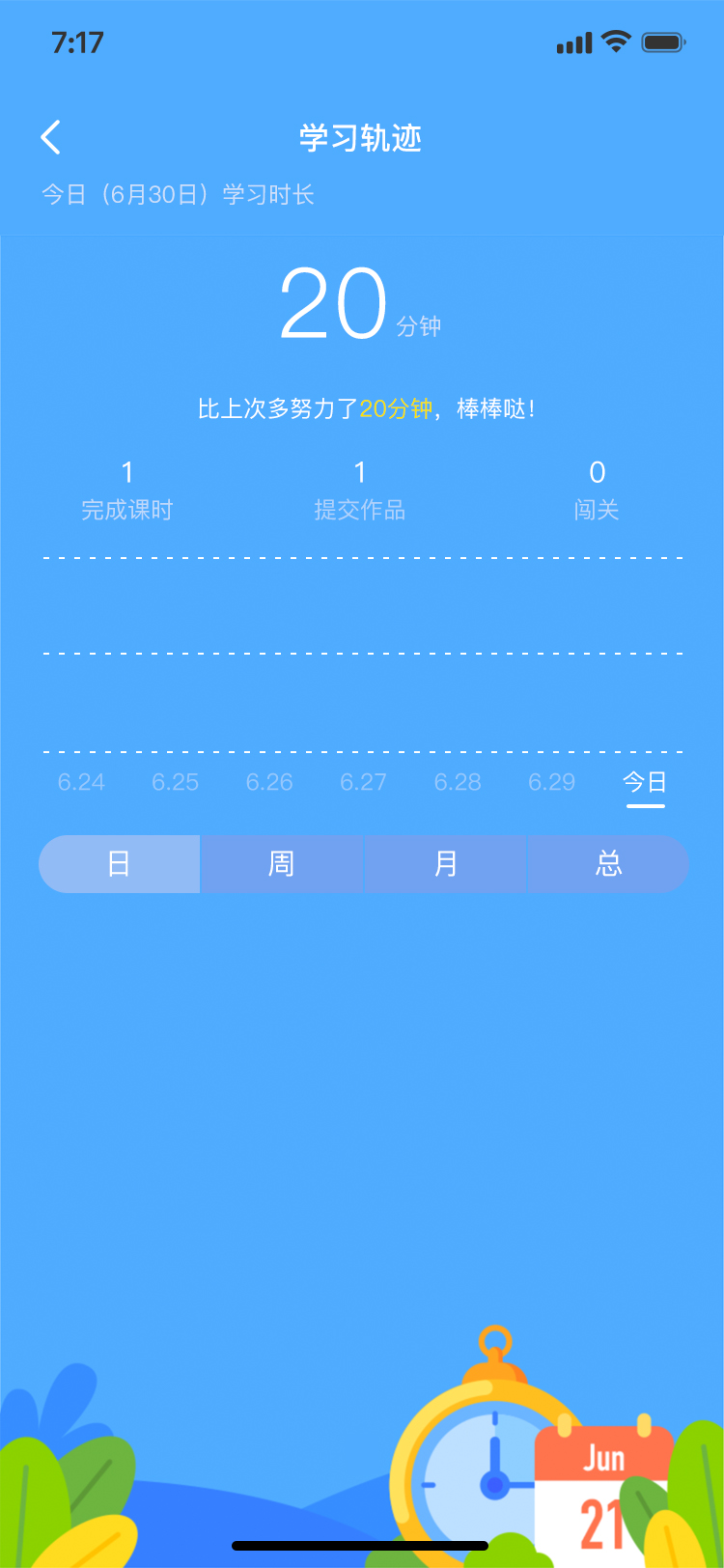The image size is (724, 1568).
Task: Tap the home indicator bar at screen bottom
Action: click(x=362, y=1544)
